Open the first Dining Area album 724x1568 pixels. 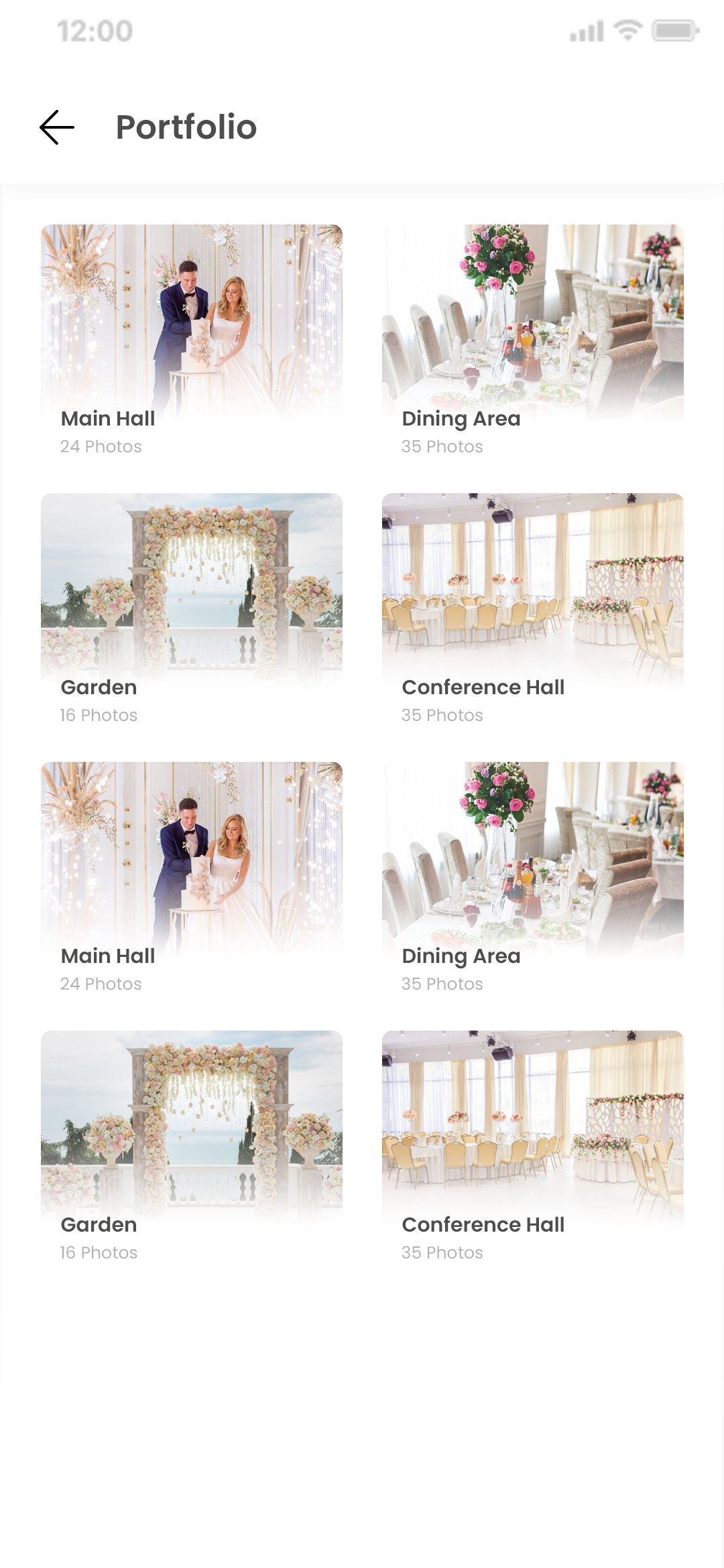pos(532,322)
